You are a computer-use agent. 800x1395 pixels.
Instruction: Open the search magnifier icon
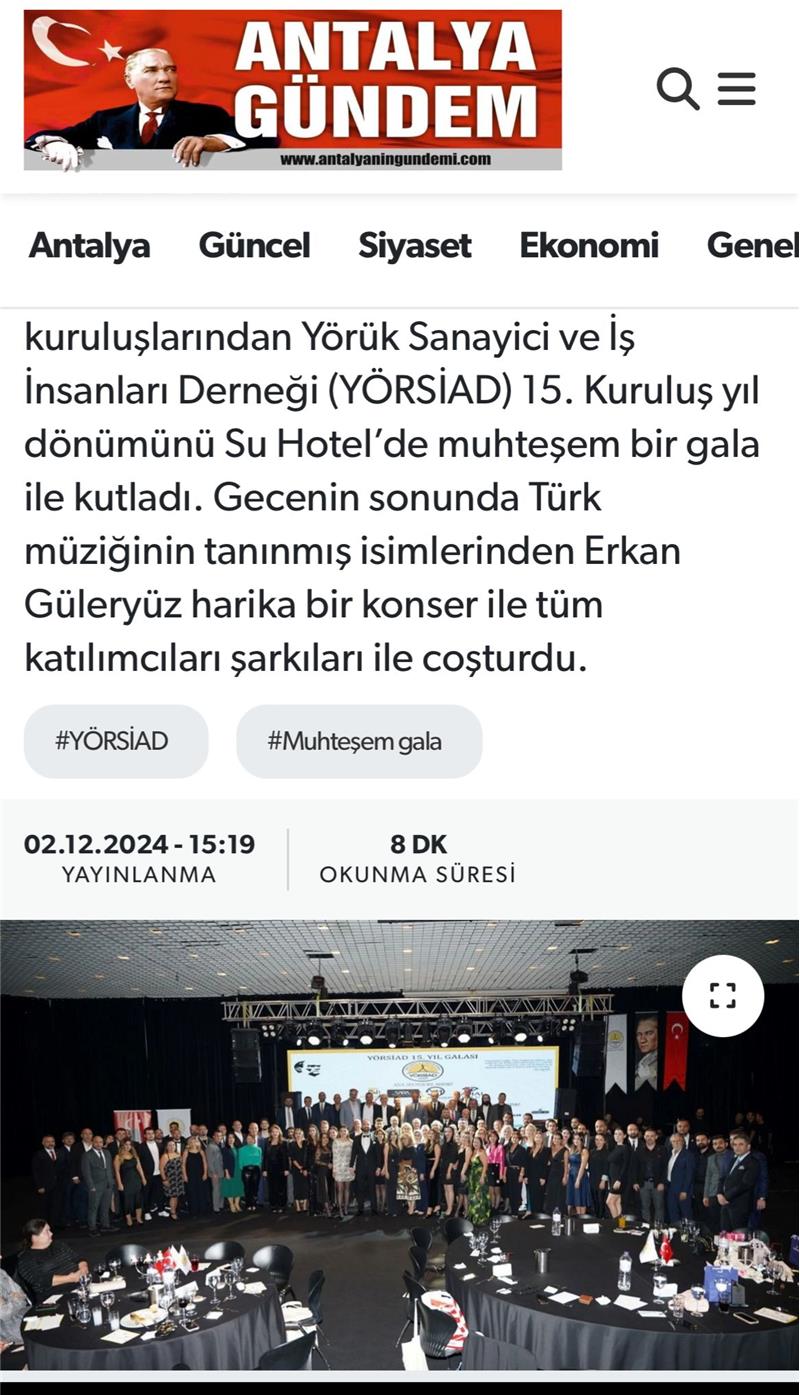coord(677,90)
